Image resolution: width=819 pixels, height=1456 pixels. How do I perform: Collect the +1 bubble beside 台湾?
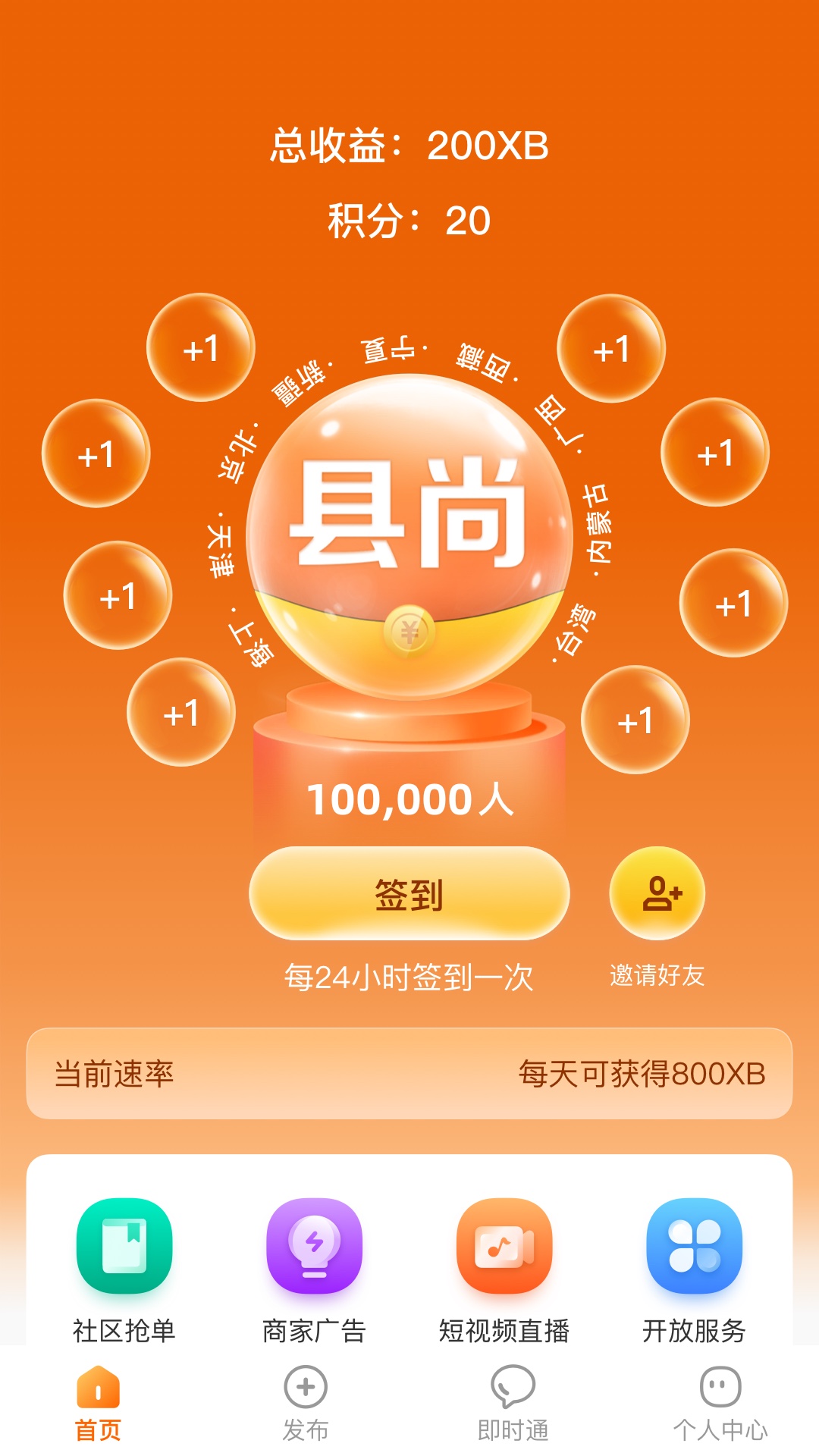pyautogui.click(x=635, y=720)
